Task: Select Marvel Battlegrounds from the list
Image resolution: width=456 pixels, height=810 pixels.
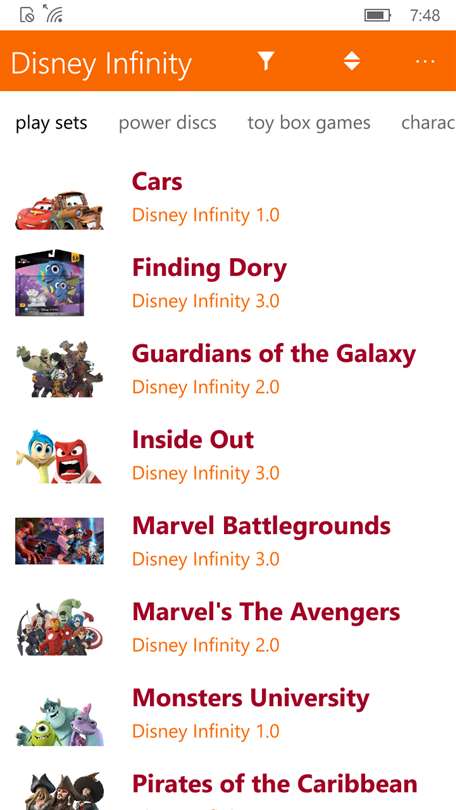Action: 228,542
